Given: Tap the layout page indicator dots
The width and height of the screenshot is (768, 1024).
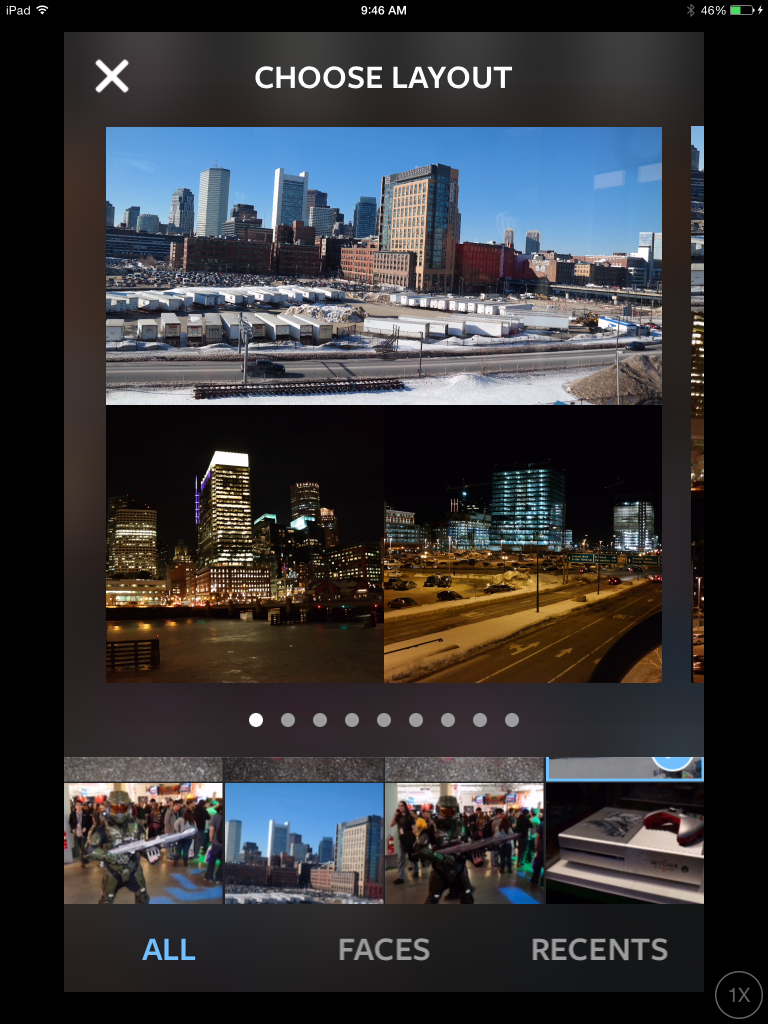Looking at the screenshot, I should (384, 720).
